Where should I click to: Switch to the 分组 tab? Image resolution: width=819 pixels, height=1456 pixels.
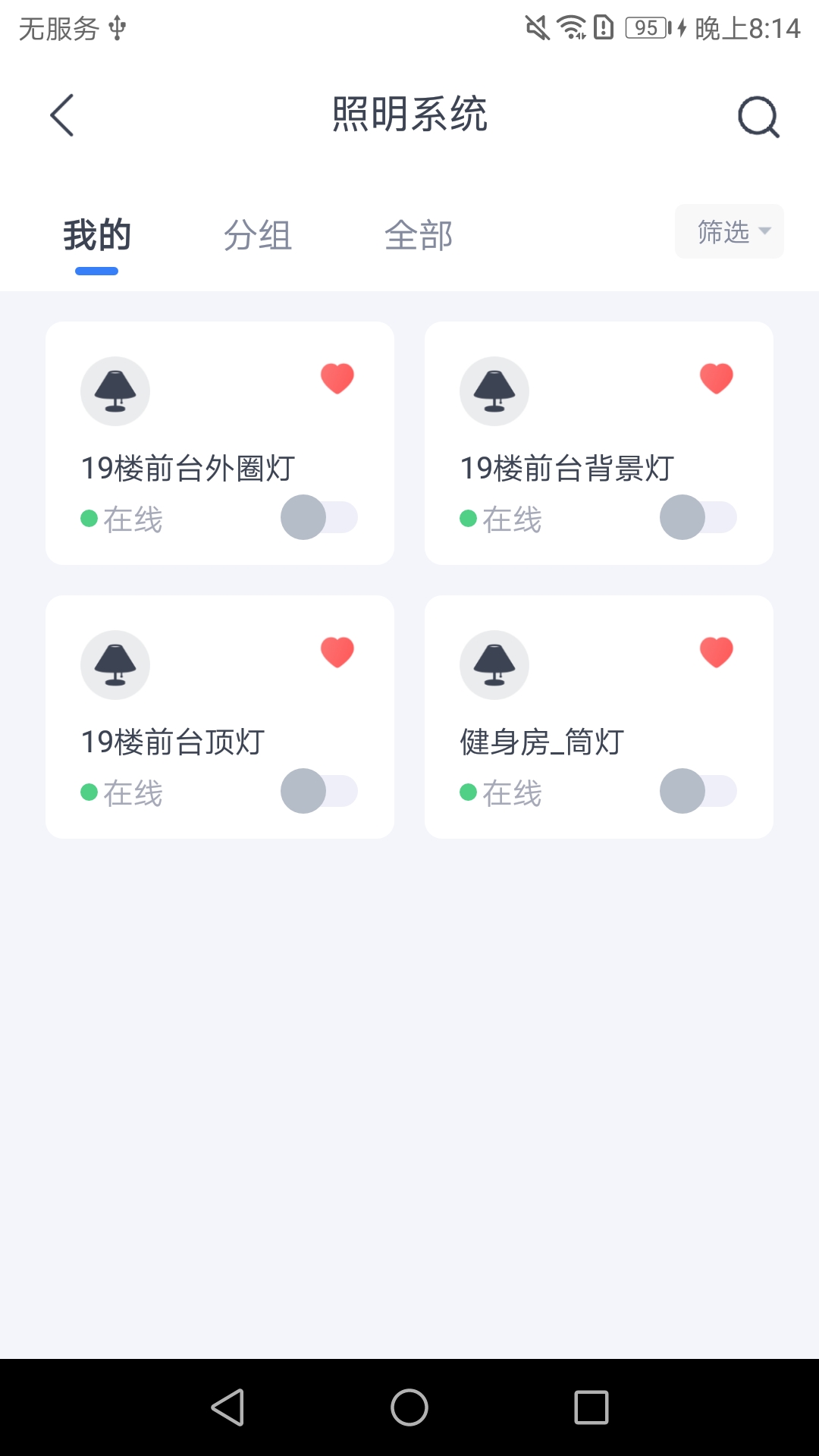(258, 235)
